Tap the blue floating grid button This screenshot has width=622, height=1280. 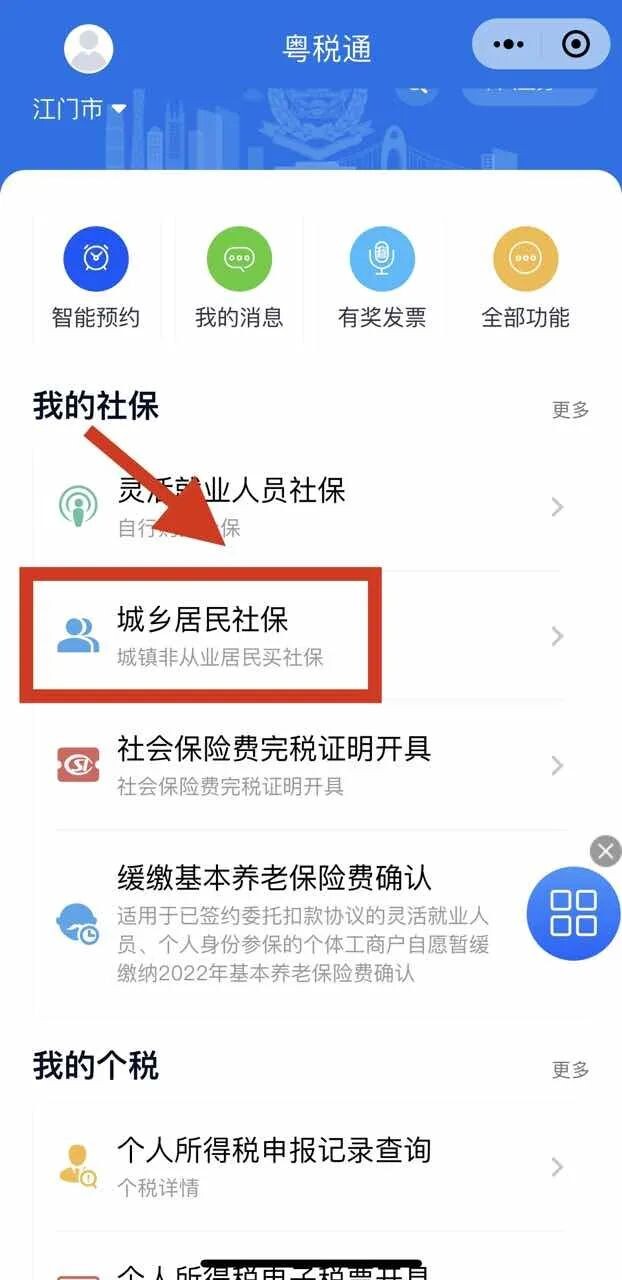pos(573,913)
